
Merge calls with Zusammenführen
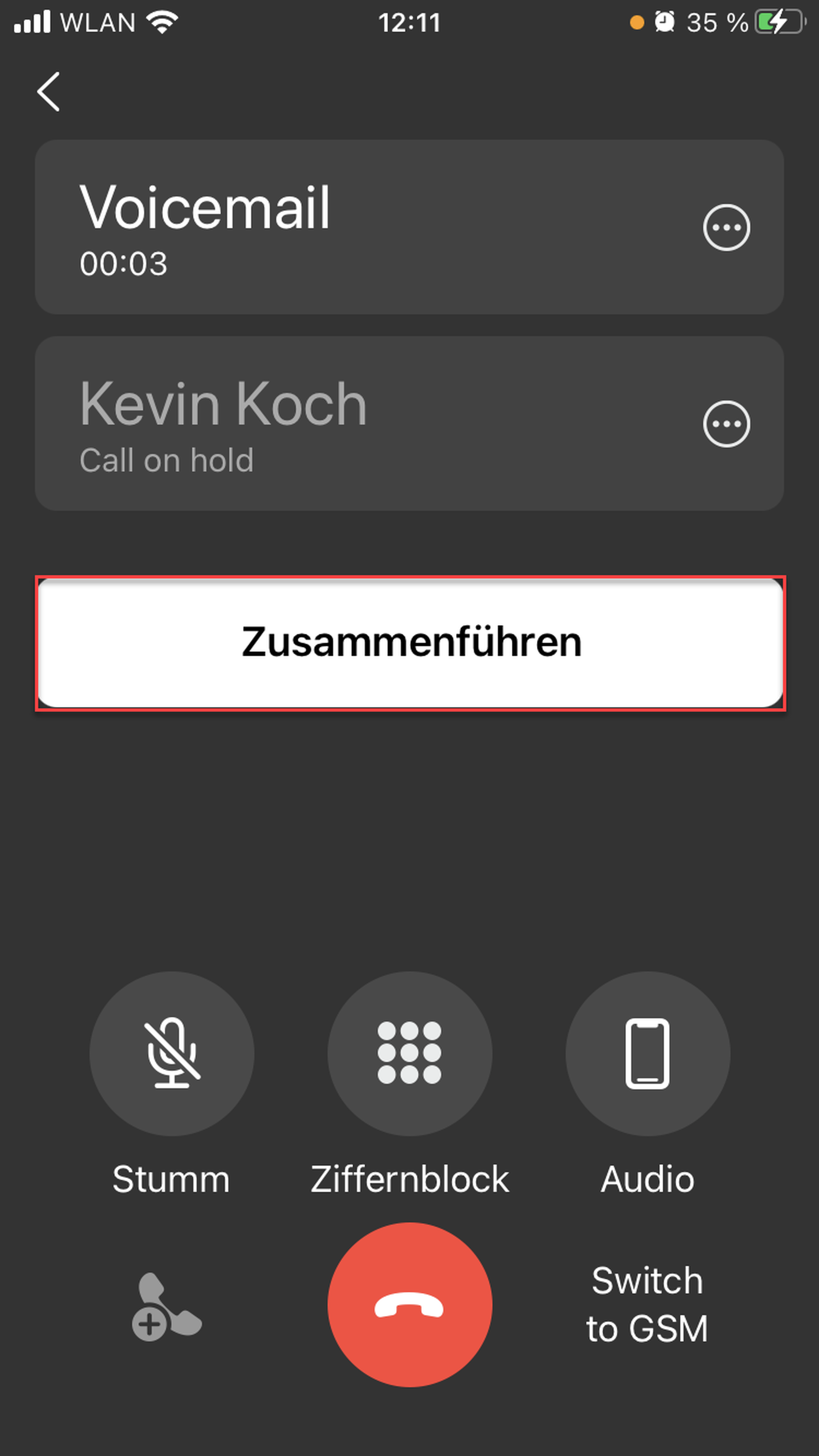(411, 643)
